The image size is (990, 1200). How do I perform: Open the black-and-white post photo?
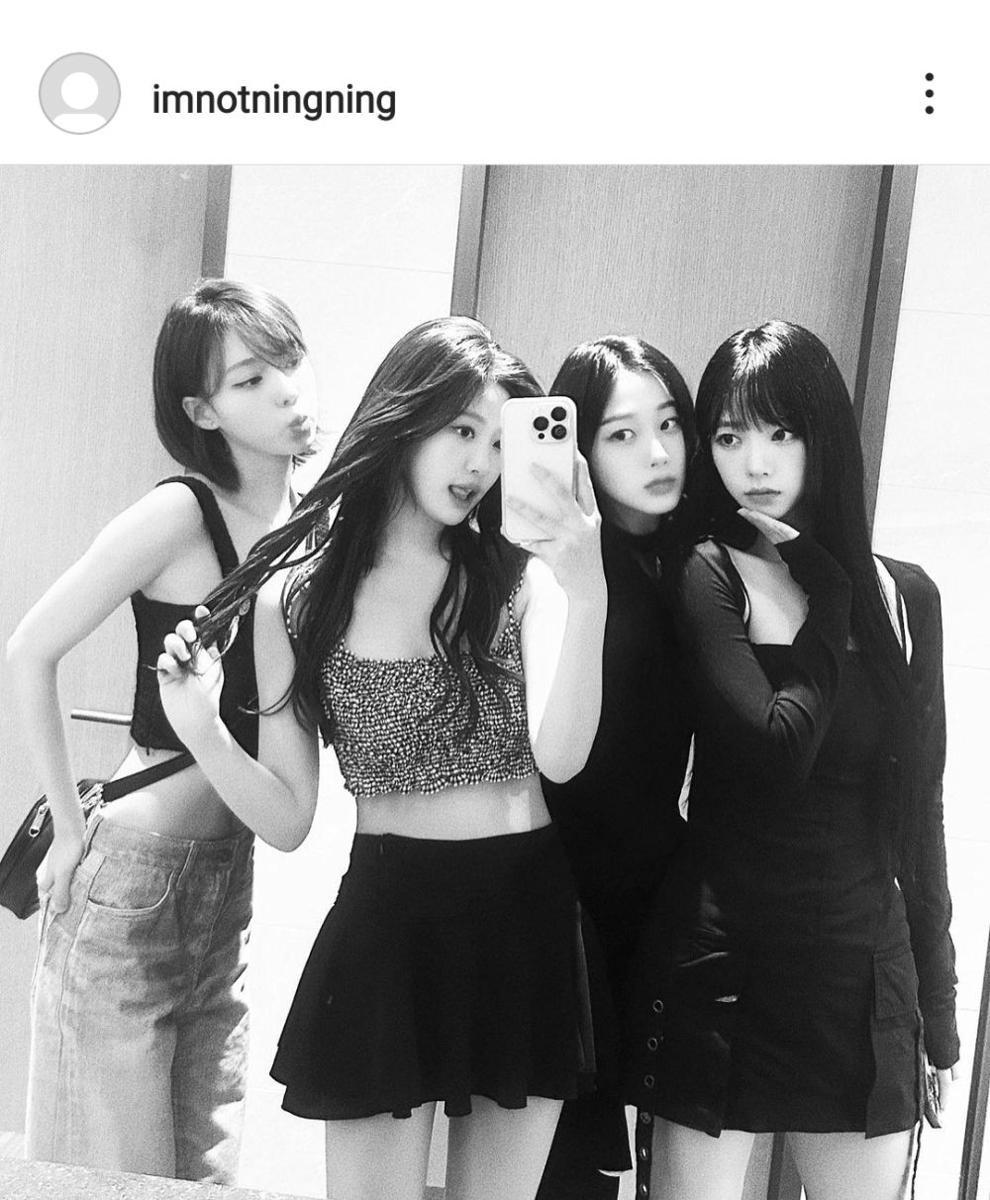pyautogui.click(x=495, y=680)
